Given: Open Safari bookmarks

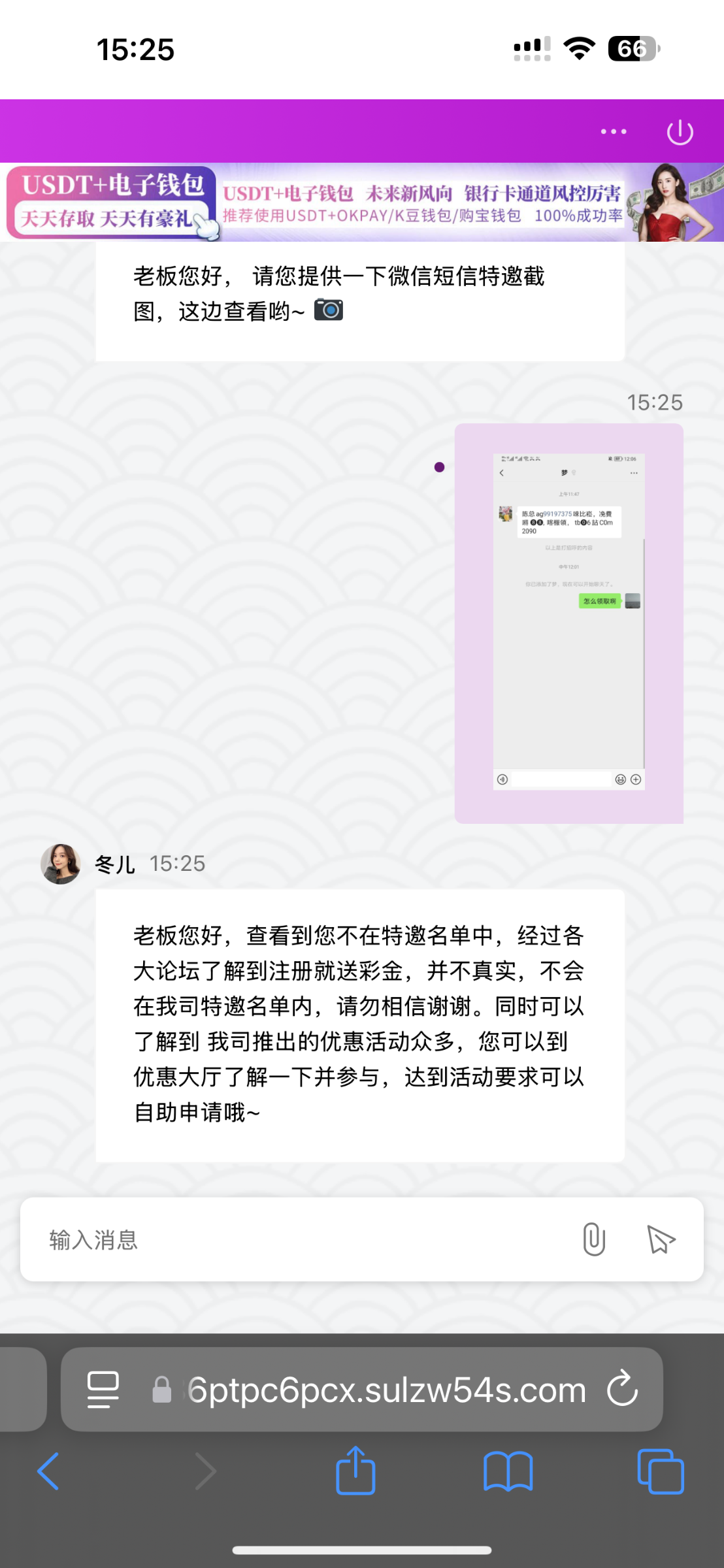Looking at the screenshot, I should (x=508, y=1471).
